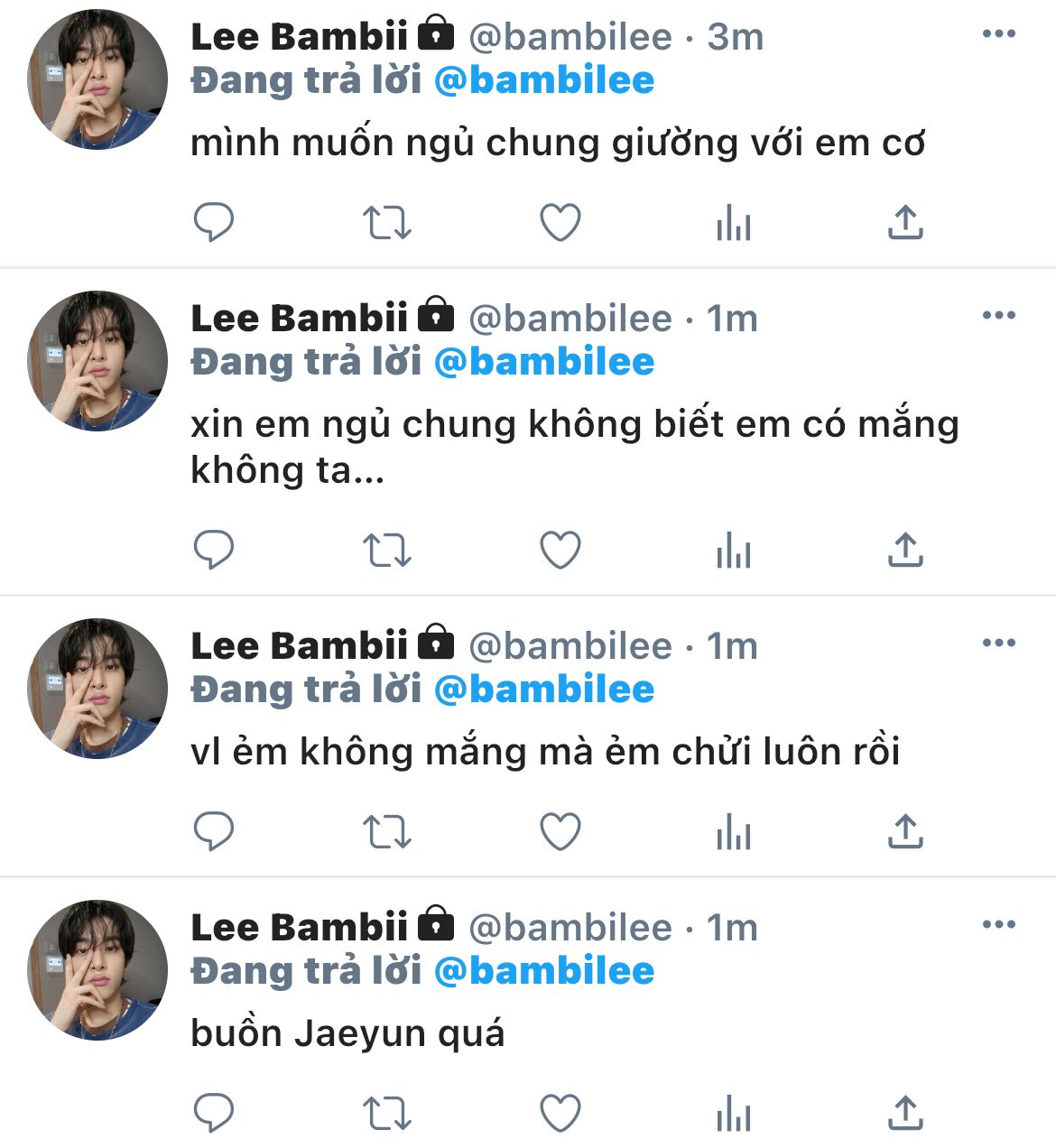Image resolution: width=1056 pixels, height=1148 pixels.
Task: Open @bambilee mention link in 'buồn Jaeyun quá' tweet
Action: tap(544, 971)
